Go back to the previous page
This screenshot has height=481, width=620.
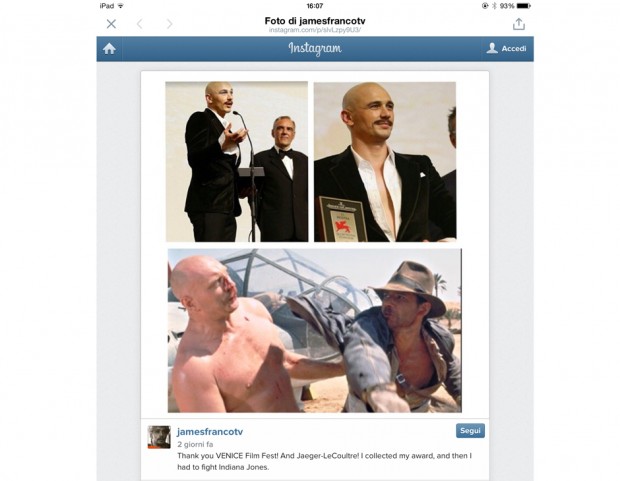pyautogui.click(x=141, y=24)
